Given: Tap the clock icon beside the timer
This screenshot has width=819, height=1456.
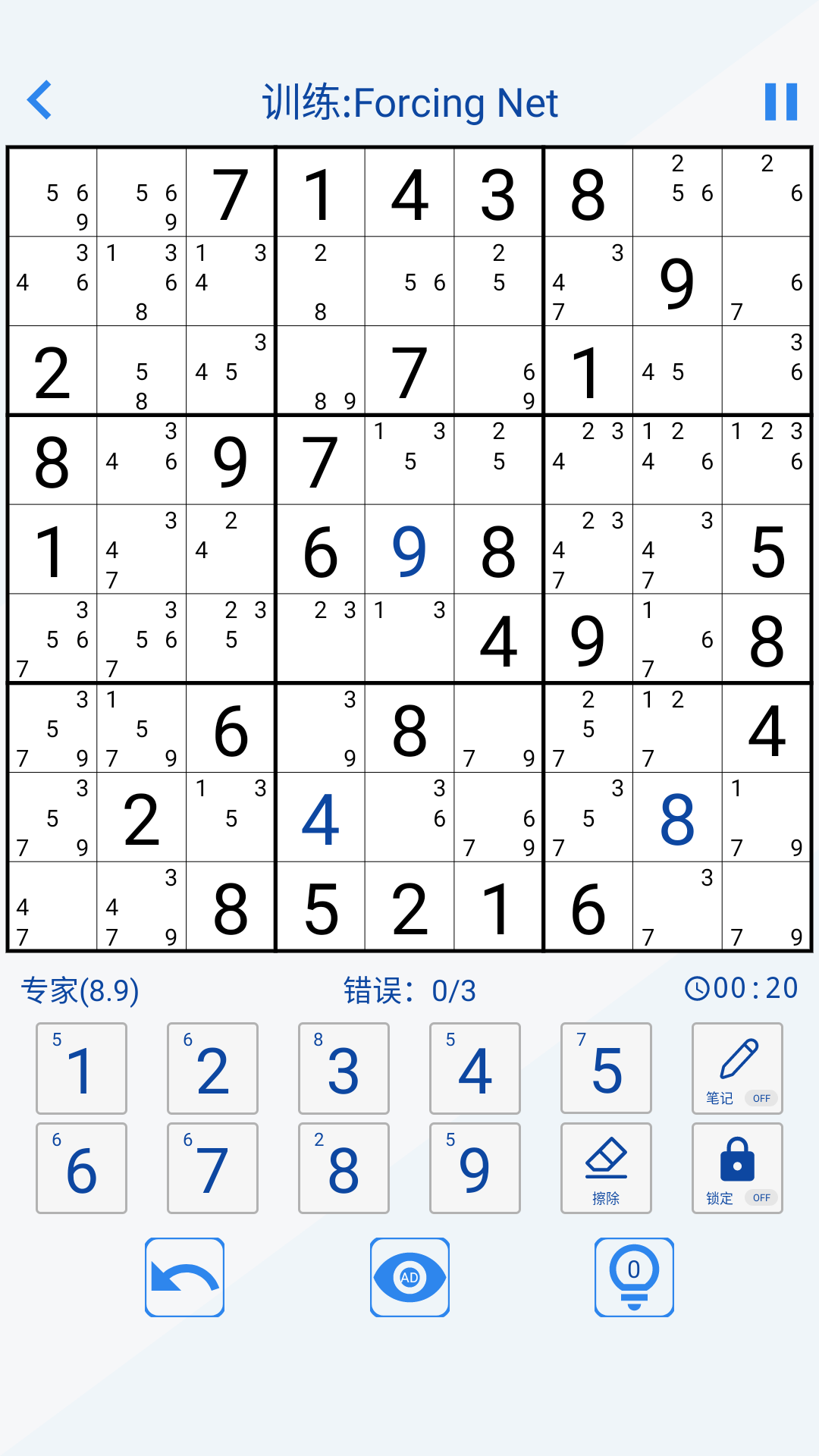Looking at the screenshot, I should click(x=695, y=988).
